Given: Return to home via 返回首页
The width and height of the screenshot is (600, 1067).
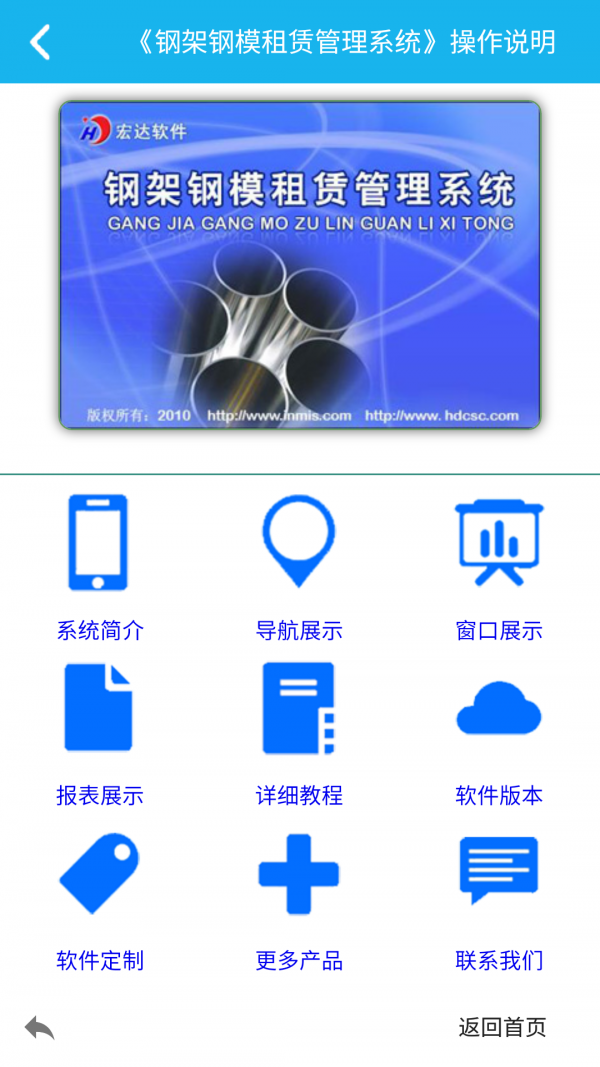Looking at the screenshot, I should [x=502, y=1027].
